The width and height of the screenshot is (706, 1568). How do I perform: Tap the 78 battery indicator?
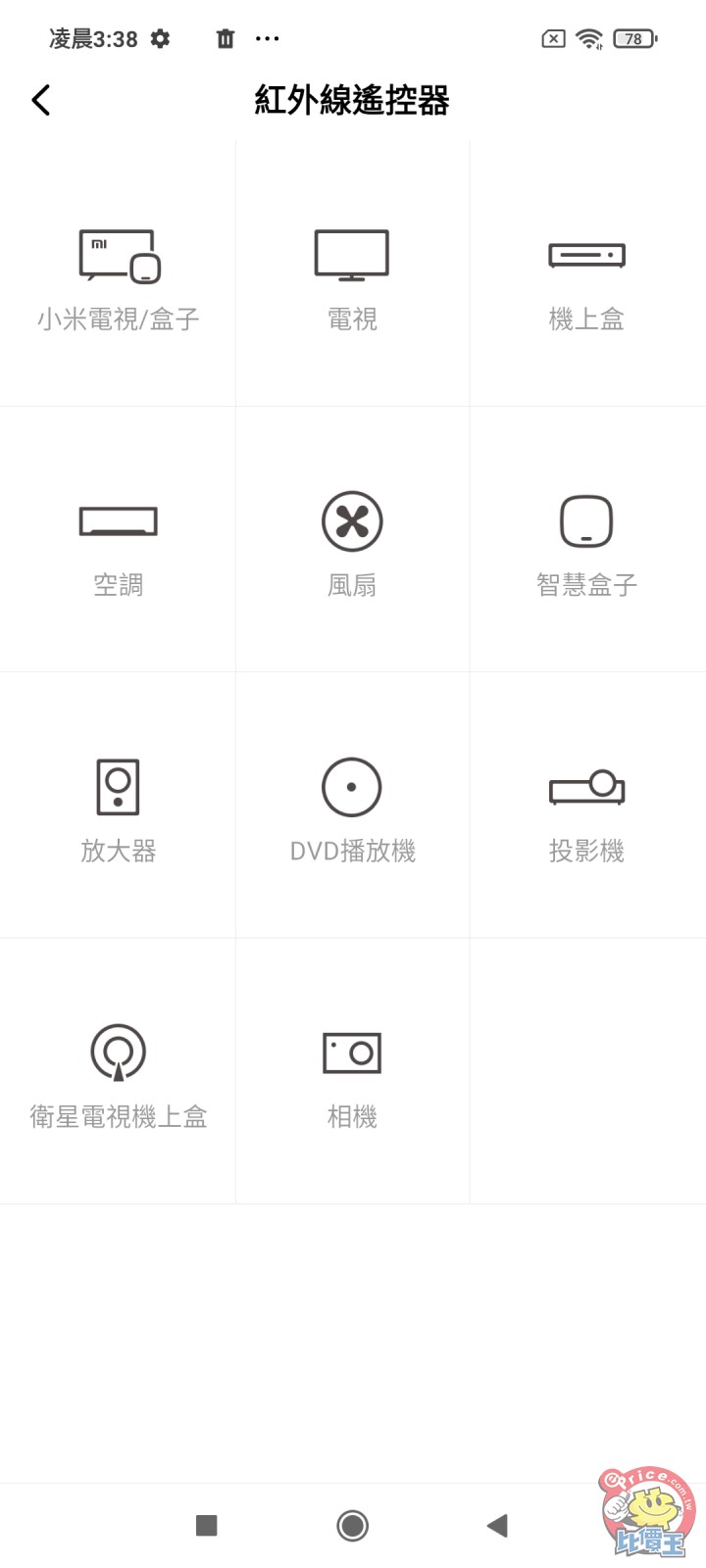point(633,38)
